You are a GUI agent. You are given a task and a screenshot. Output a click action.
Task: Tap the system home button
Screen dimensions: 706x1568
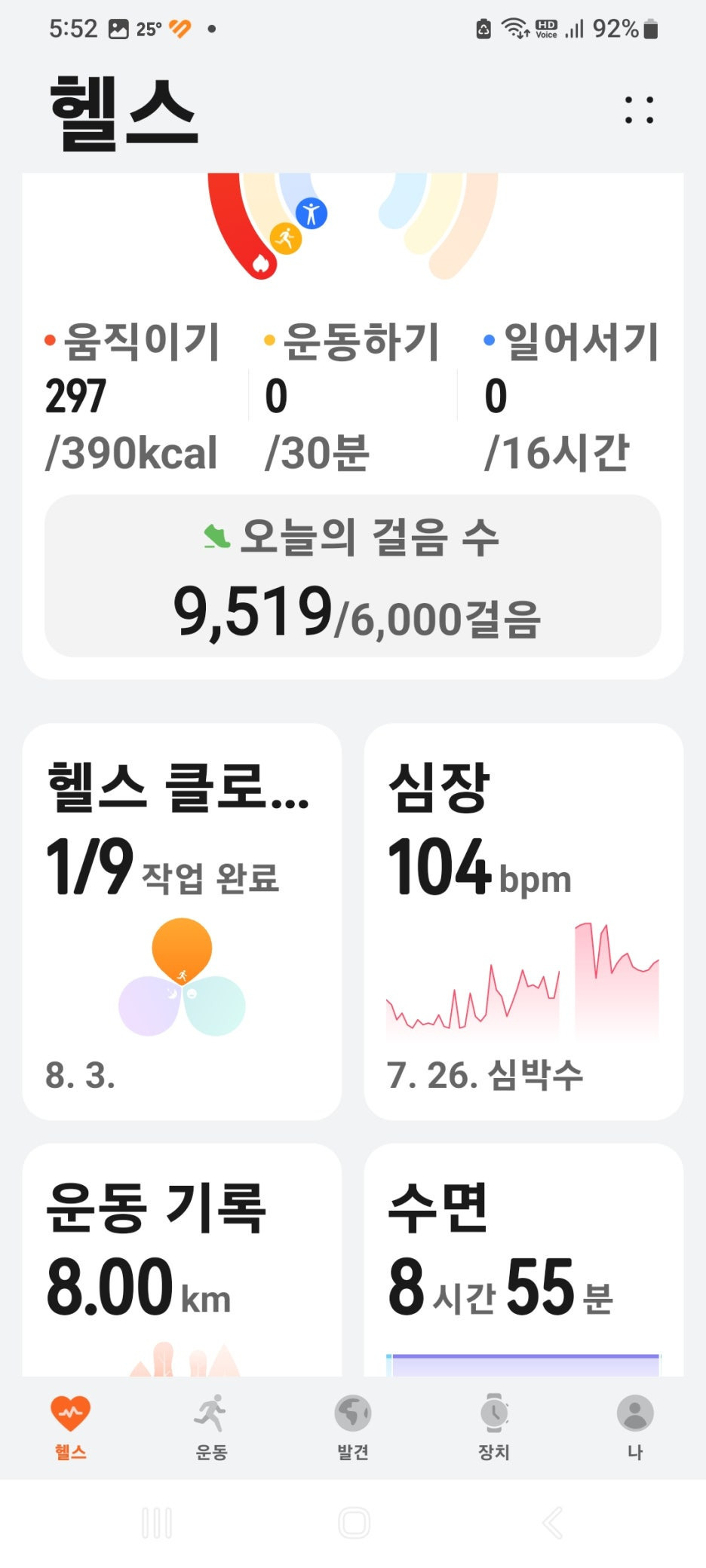[x=354, y=1523]
